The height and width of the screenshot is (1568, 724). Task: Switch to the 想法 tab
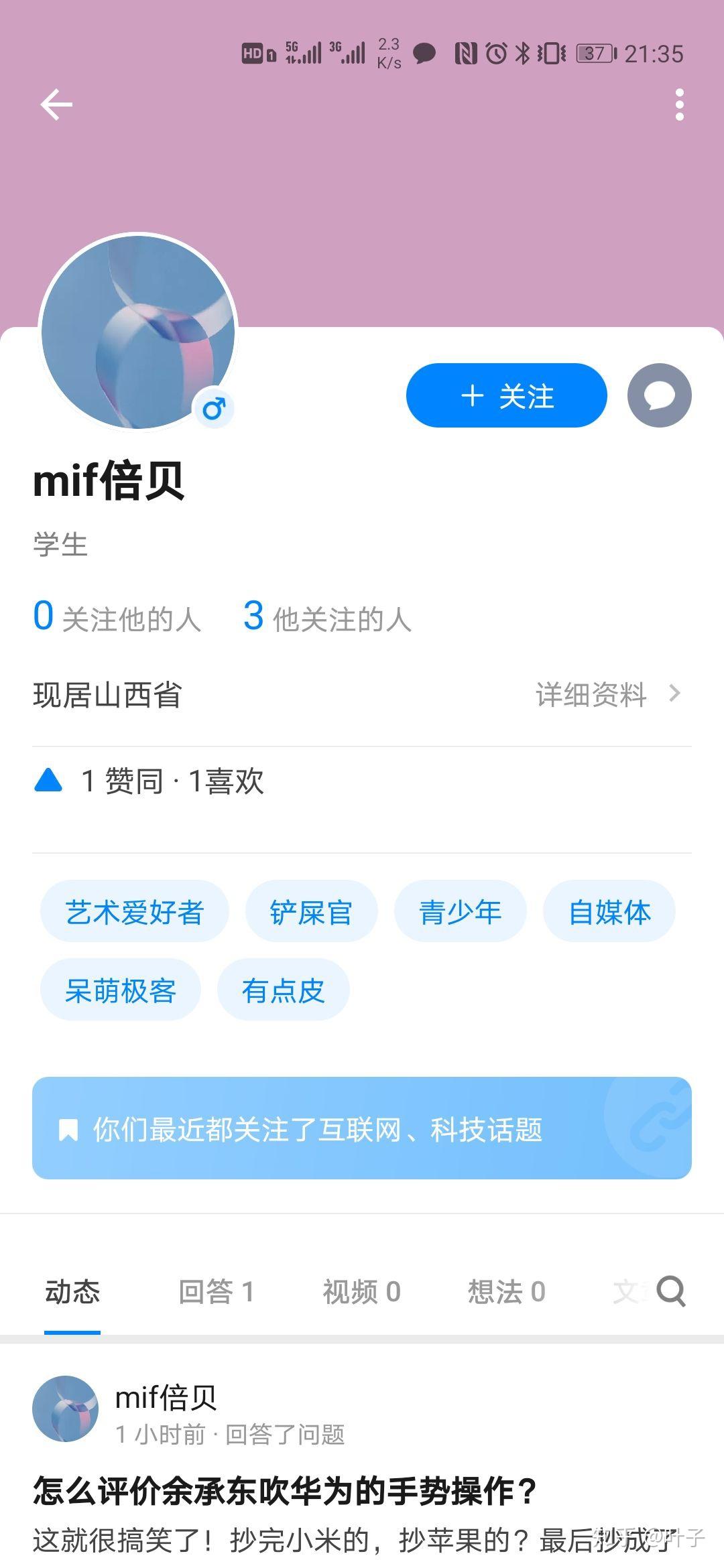[506, 1291]
